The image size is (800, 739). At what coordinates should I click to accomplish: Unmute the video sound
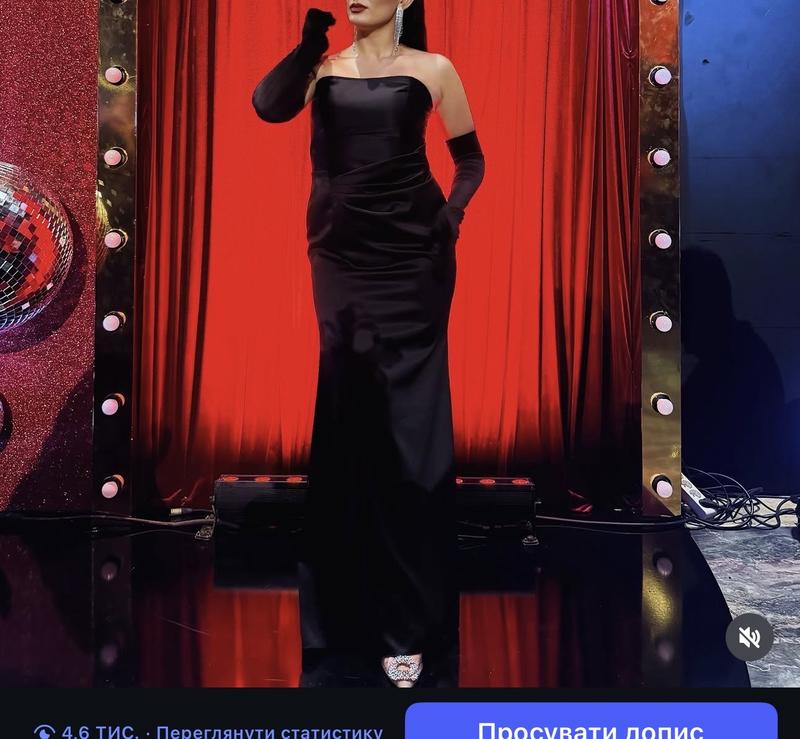[x=749, y=637]
